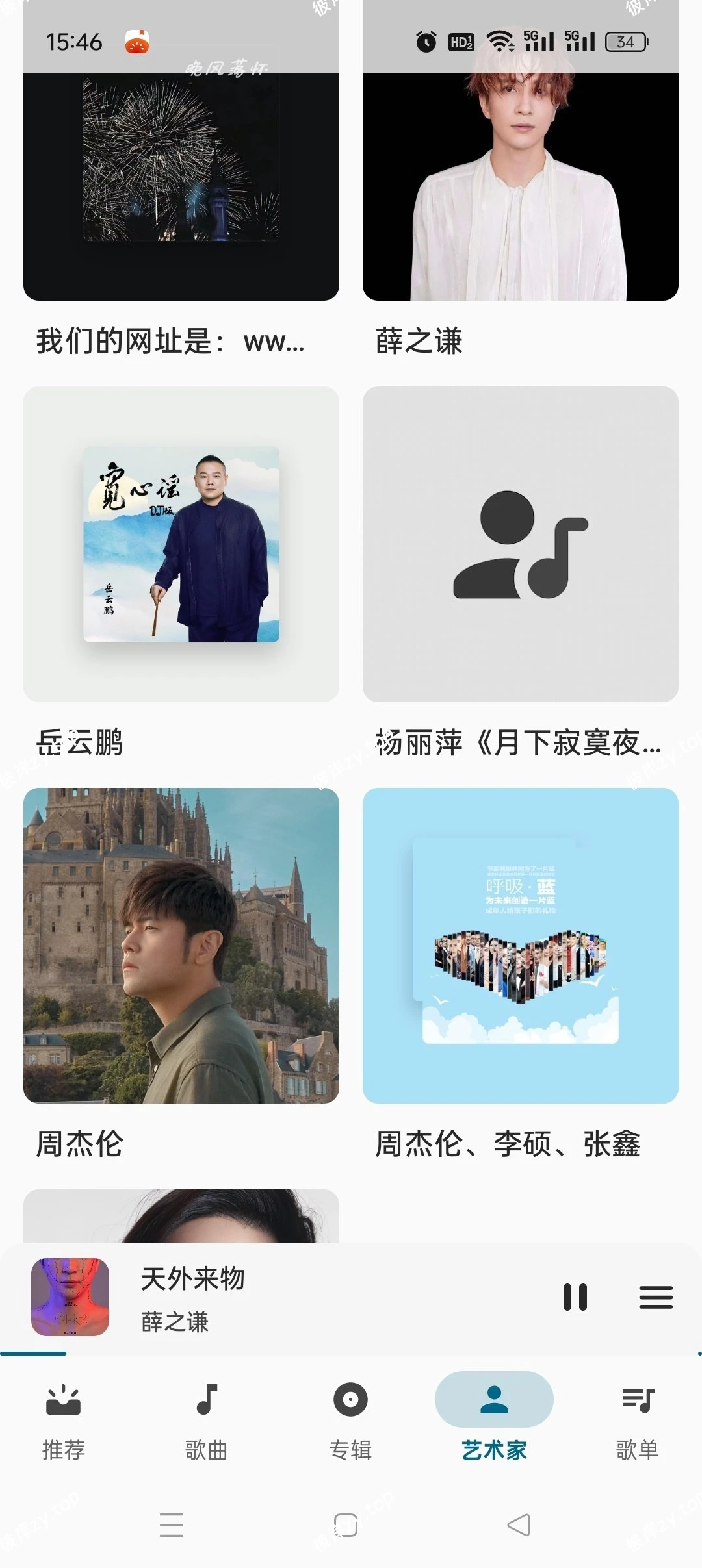Tap the 艺术家 (Artists) person icon
Viewport: 702px width, 1568px height.
click(x=493, y=1400)
